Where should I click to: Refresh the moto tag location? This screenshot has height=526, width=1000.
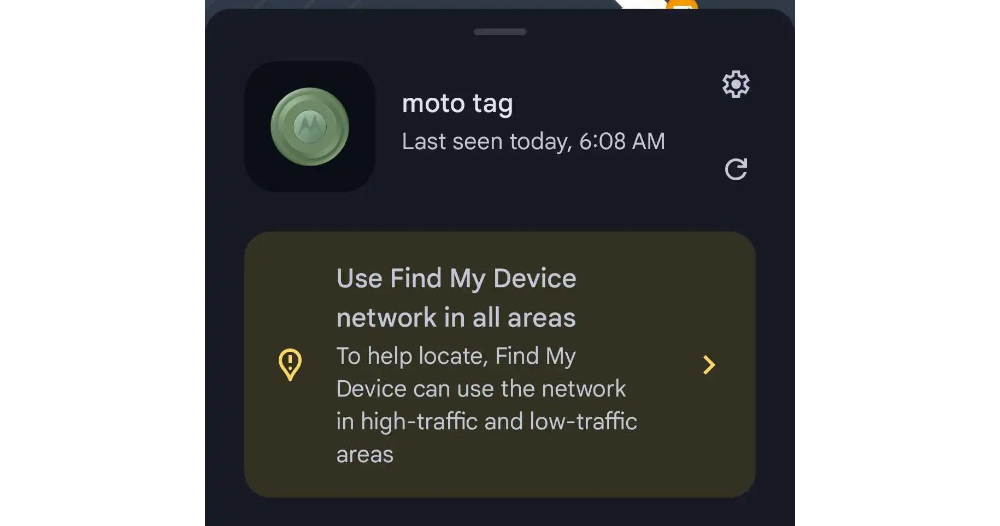pyautogui.click(x=736, y=170)
